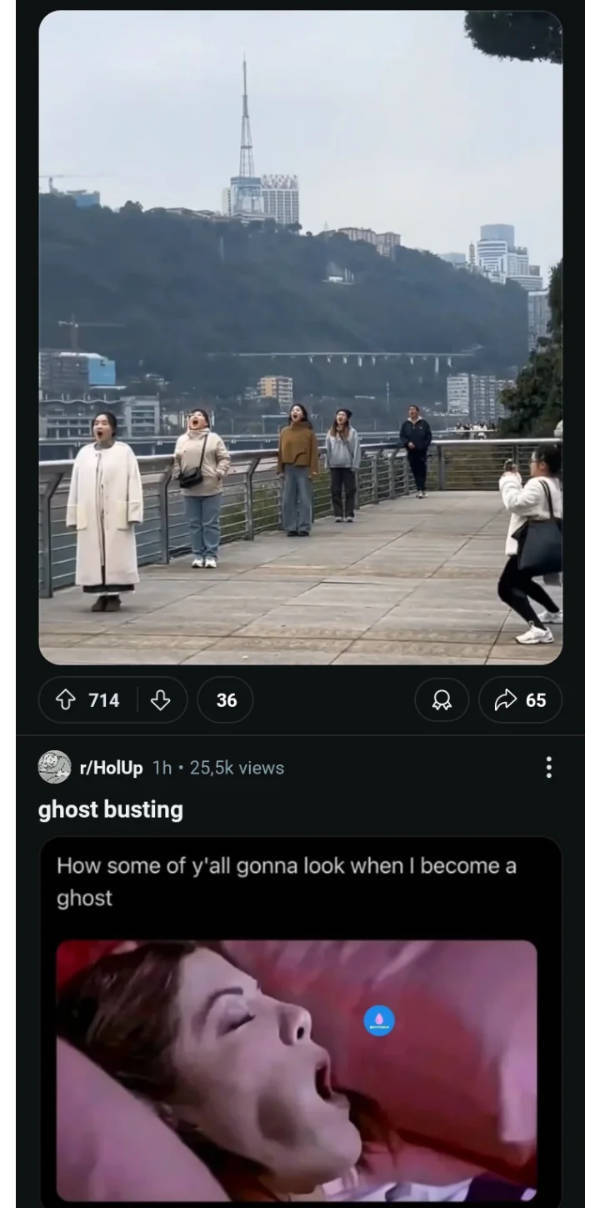Open overflow menu for ghost busting post
This screenshot has width=600, height=1208.
click(x=548, y=768)
